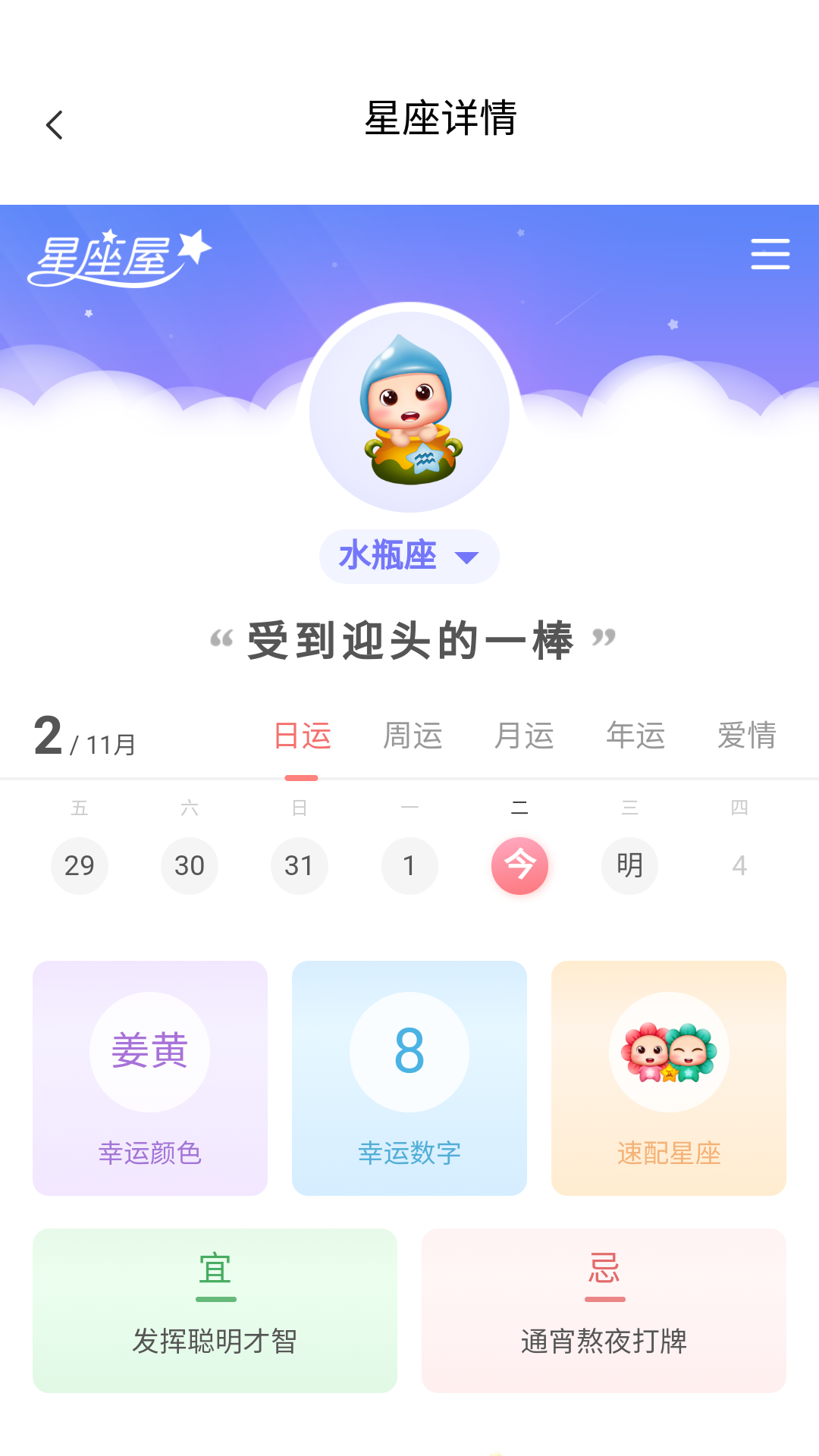Switch to the 周运 tab
Image resolution: width=819 pixels, height=1456 pixels.
pyautogui.click(x=413, y=736)
